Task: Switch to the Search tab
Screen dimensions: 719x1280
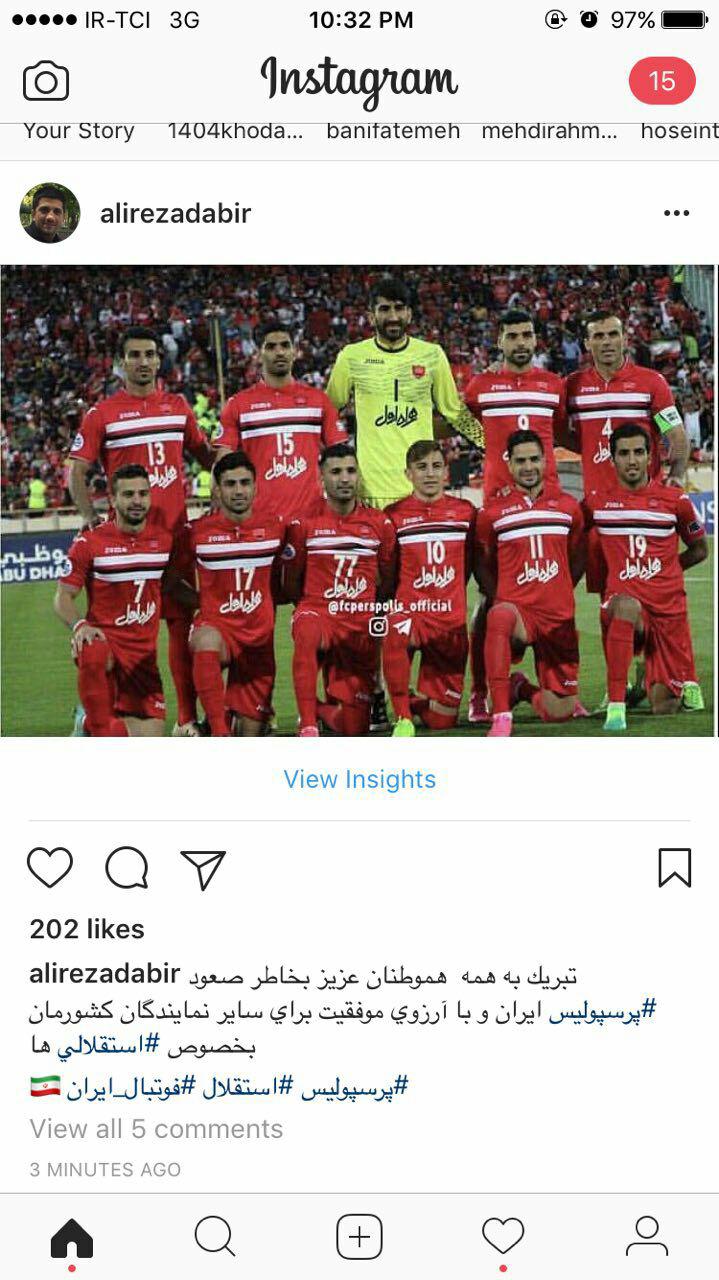Action: [215, 1237]
